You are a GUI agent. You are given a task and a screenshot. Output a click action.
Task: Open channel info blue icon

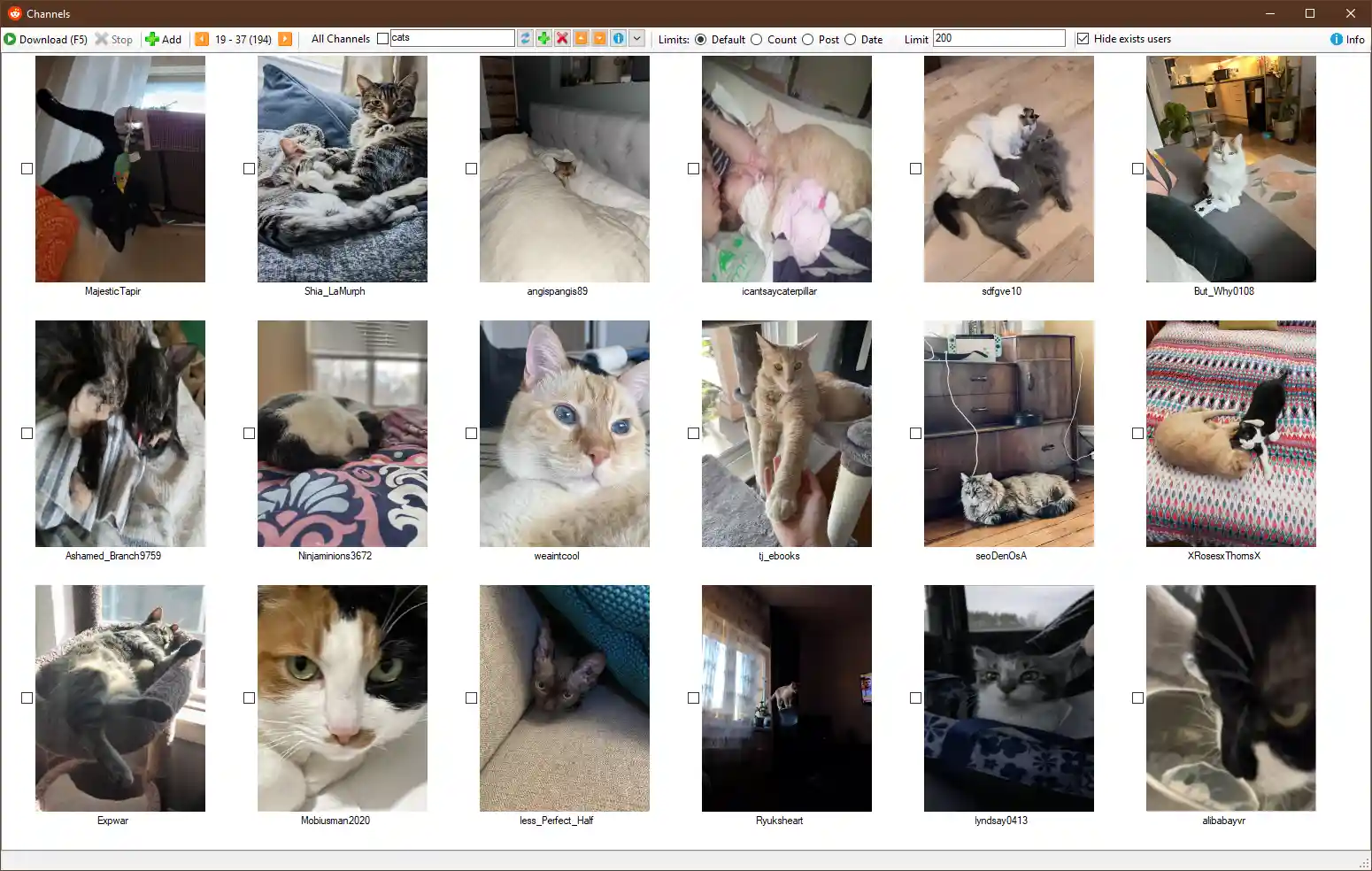click(x=618, y=38)
